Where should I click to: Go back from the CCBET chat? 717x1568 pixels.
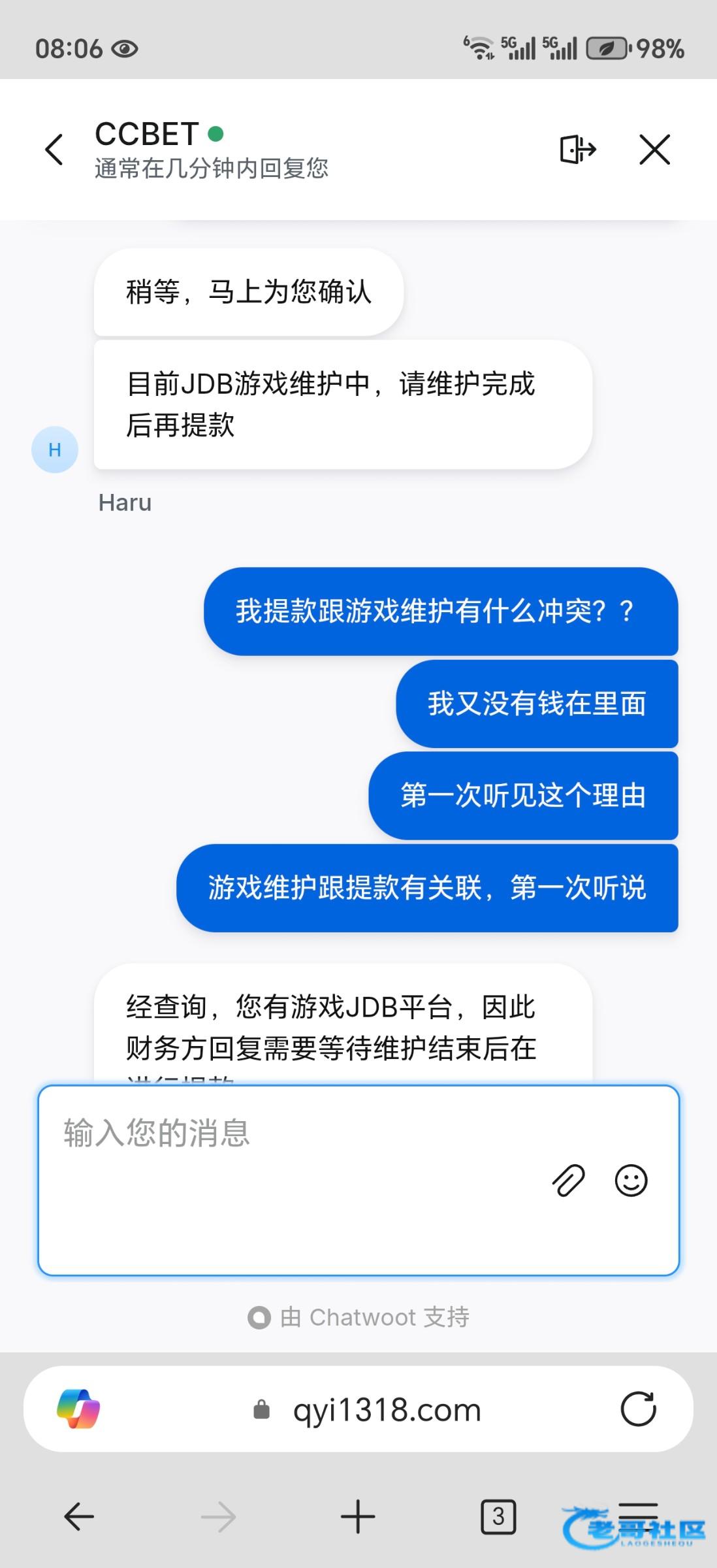[x=55, y=150]
